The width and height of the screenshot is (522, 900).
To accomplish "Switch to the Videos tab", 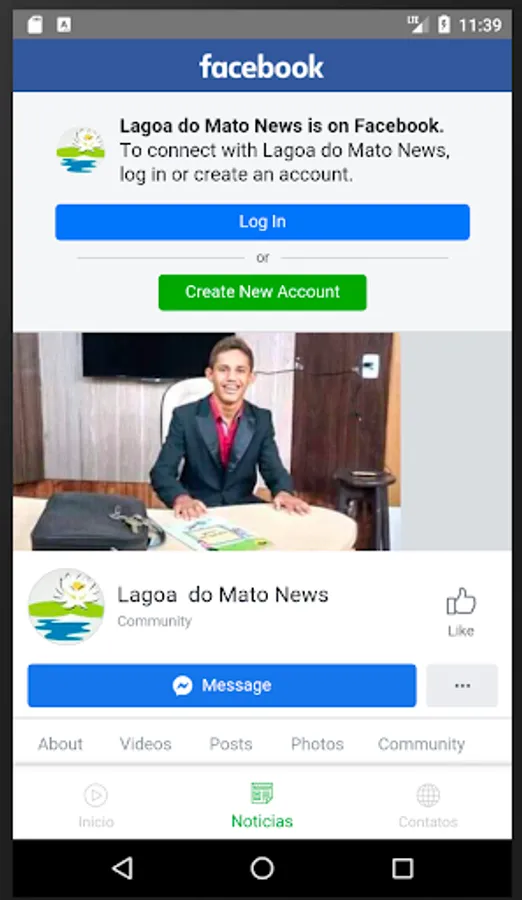I will 145,744.
